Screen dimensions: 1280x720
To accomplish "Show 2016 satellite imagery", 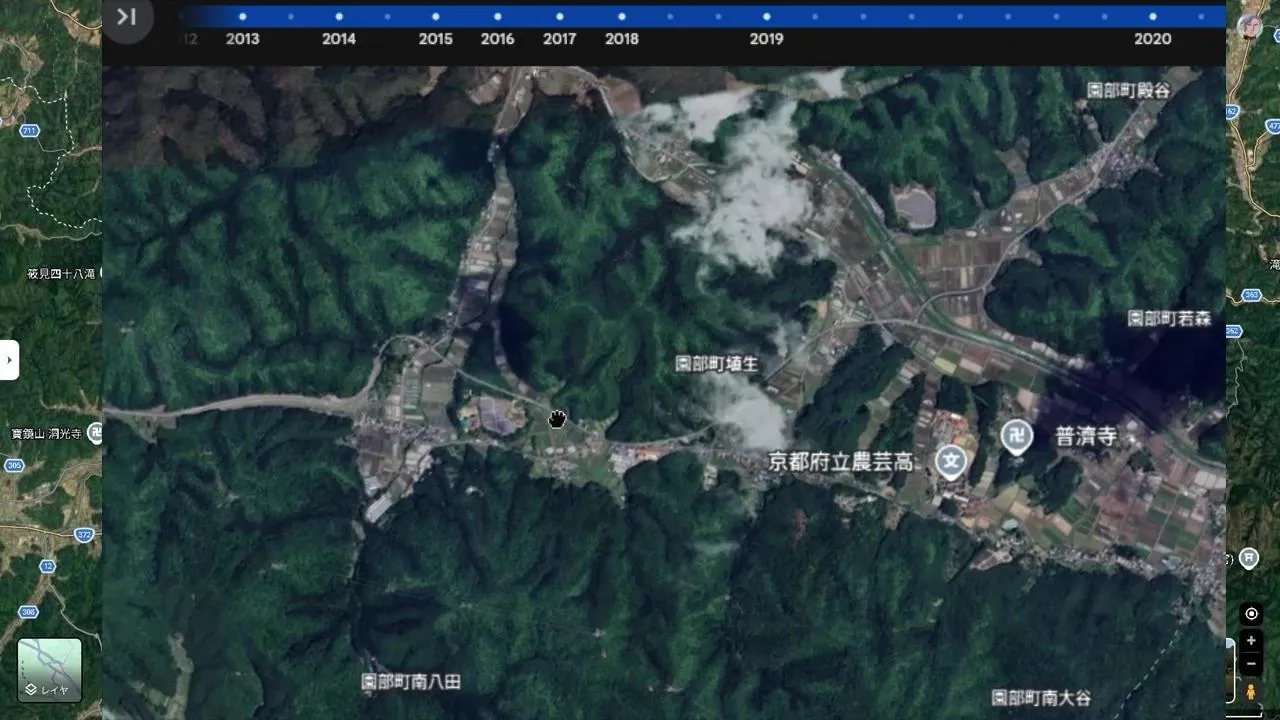I will [x=497, y=17].
